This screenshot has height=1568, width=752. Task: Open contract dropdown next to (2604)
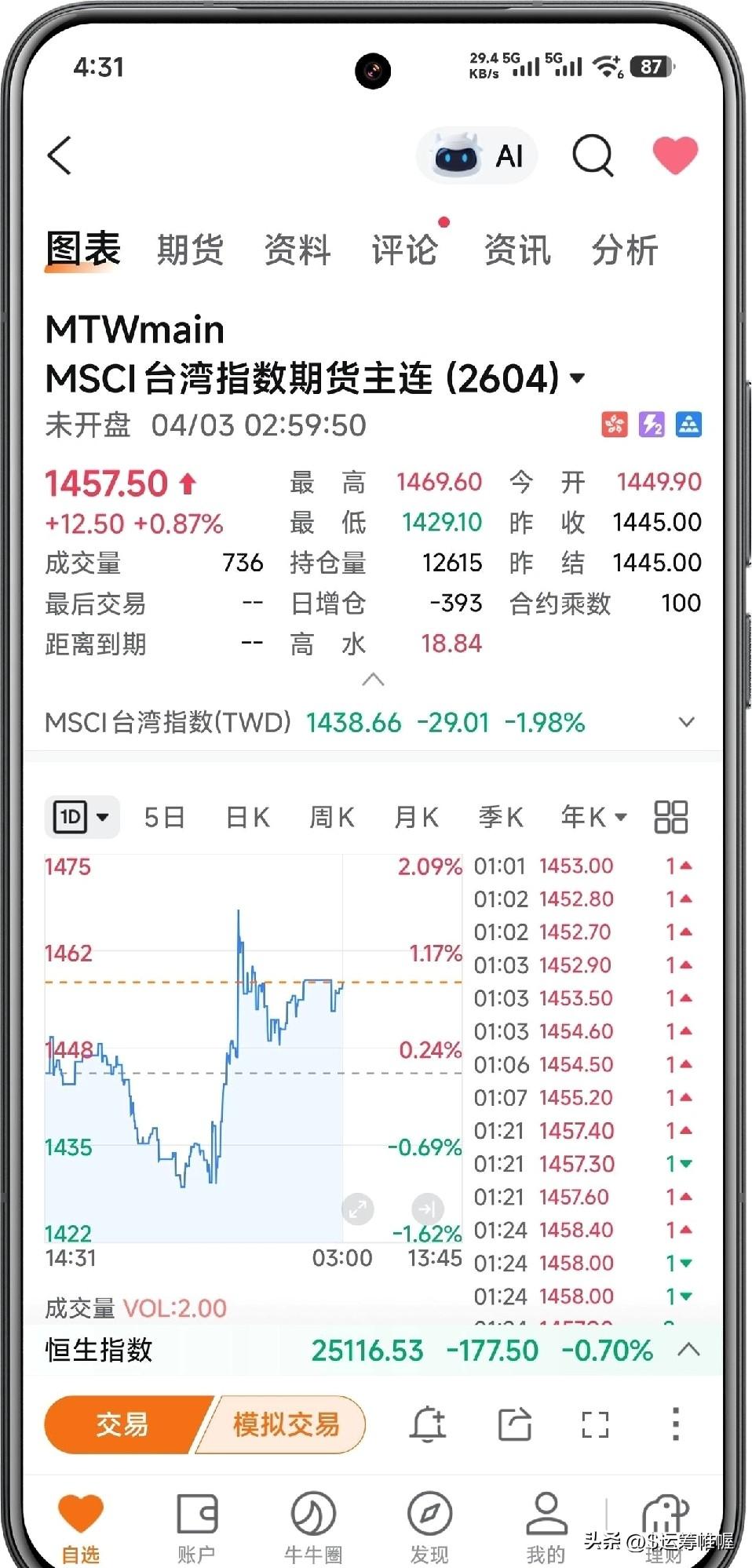click(578, 378)
